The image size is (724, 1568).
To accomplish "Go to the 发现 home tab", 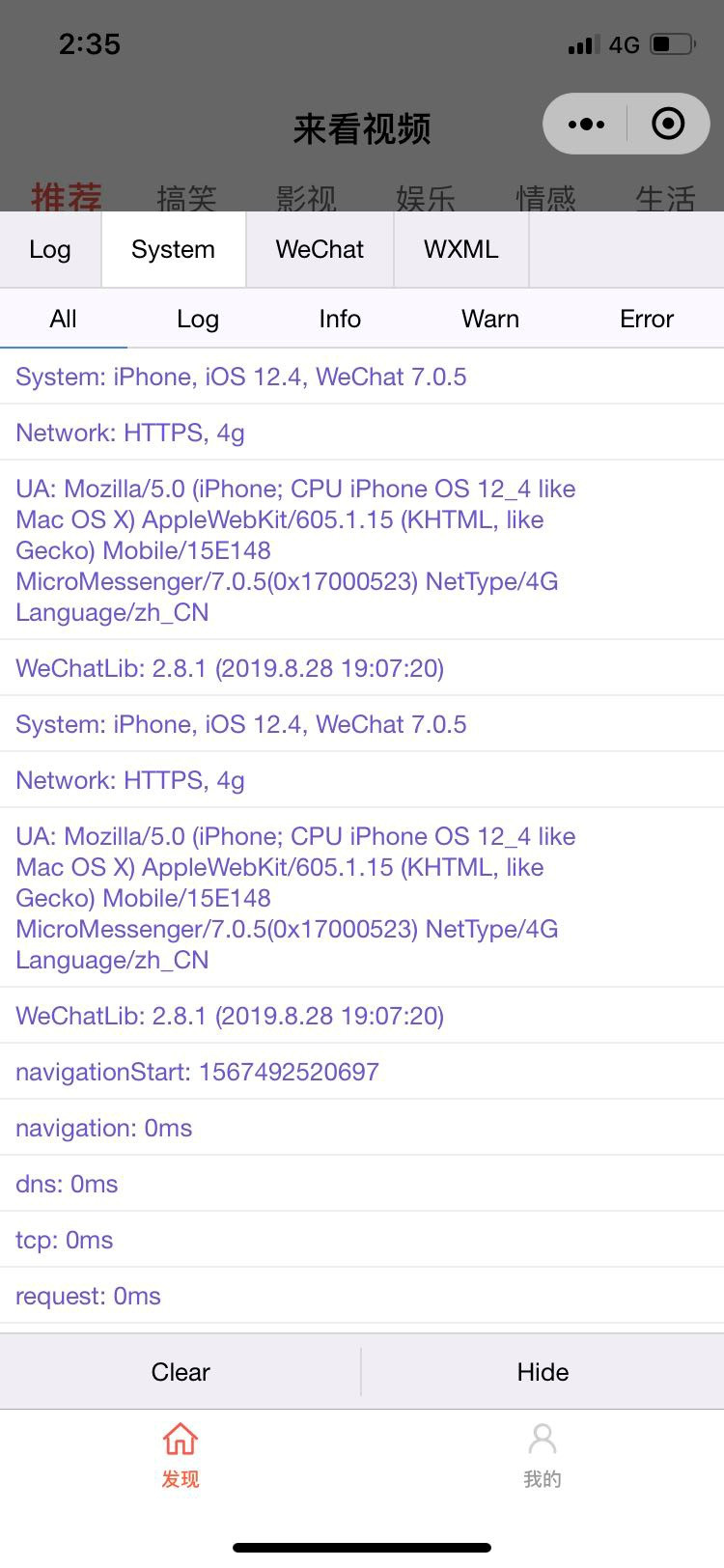I will pos(181,1455).
